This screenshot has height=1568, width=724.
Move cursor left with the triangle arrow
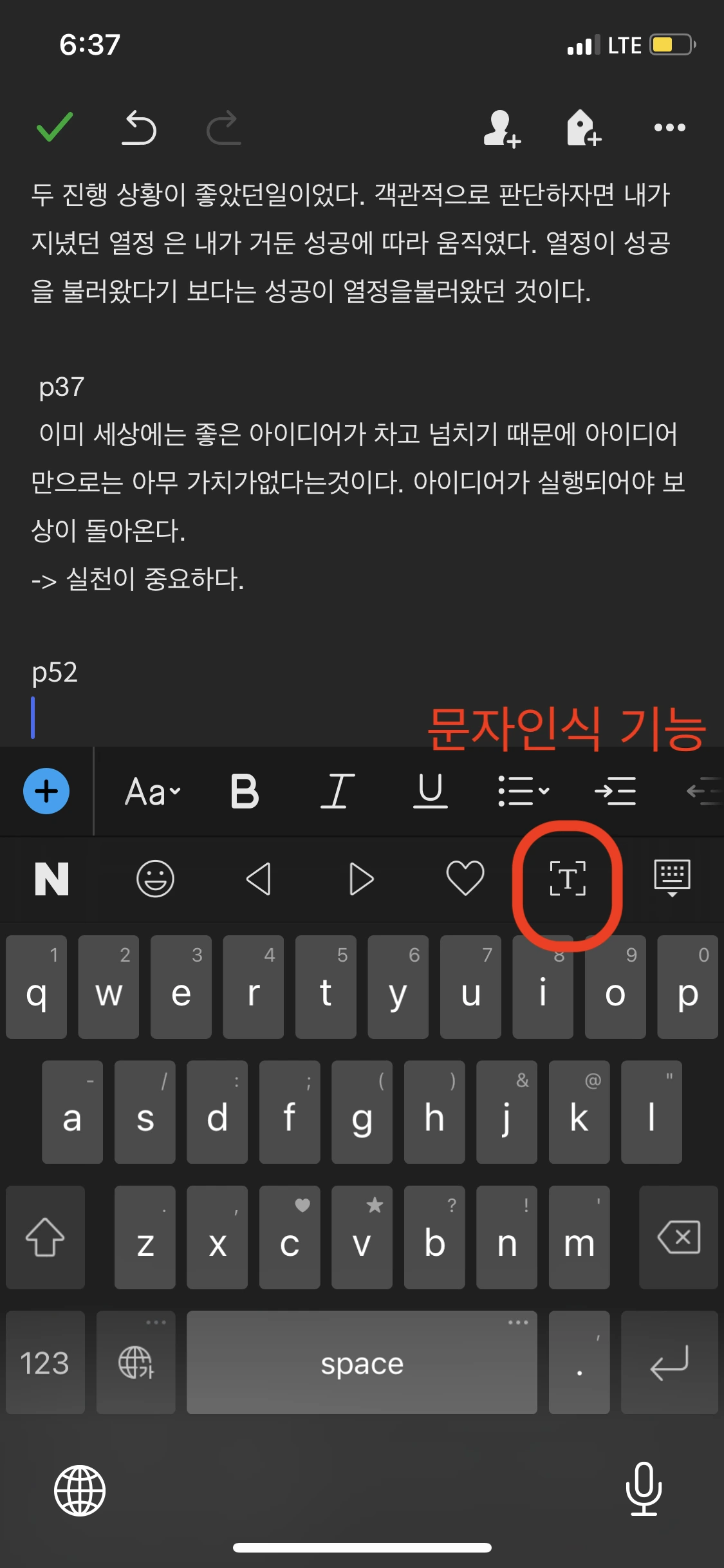pyautogui.click(x=259, y=879)
